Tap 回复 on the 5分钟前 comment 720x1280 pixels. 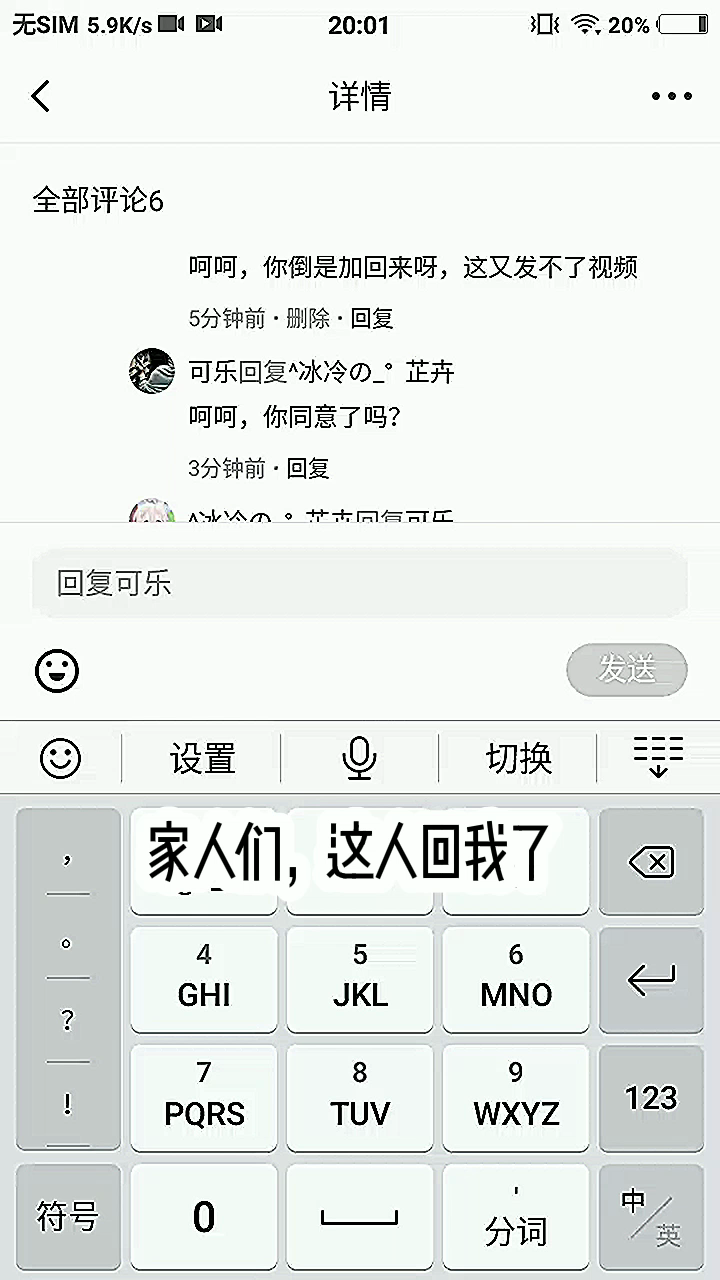372,319
